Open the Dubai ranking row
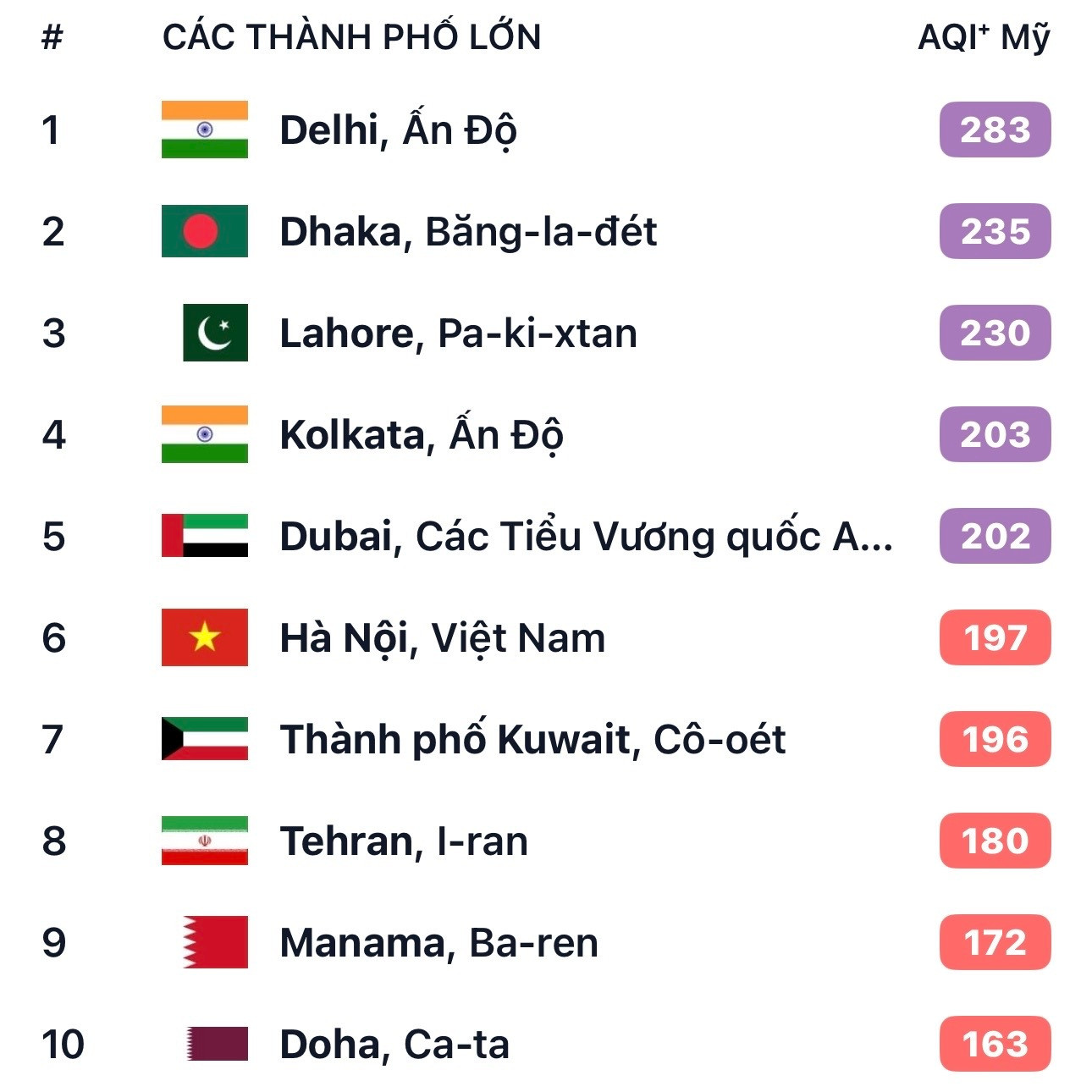The image size is (1092, 1092). [584, 537]
